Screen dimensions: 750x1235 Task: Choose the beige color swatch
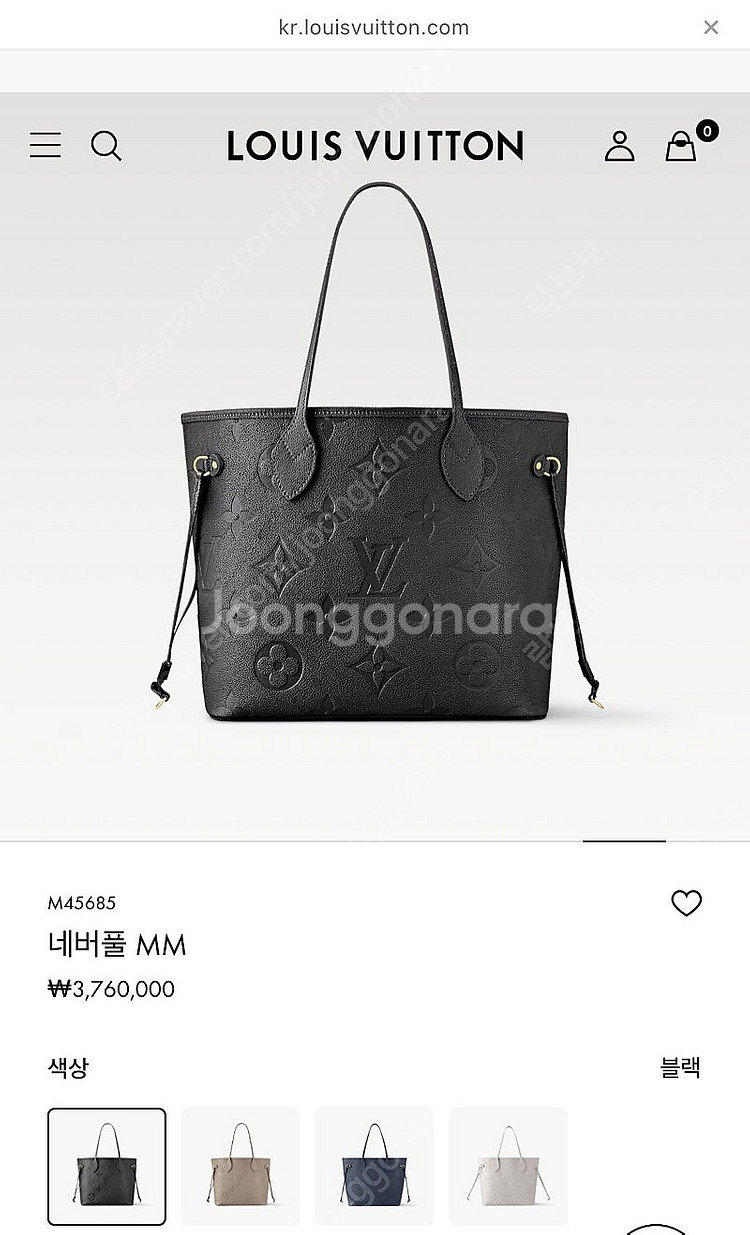(x=240, y=1166)
